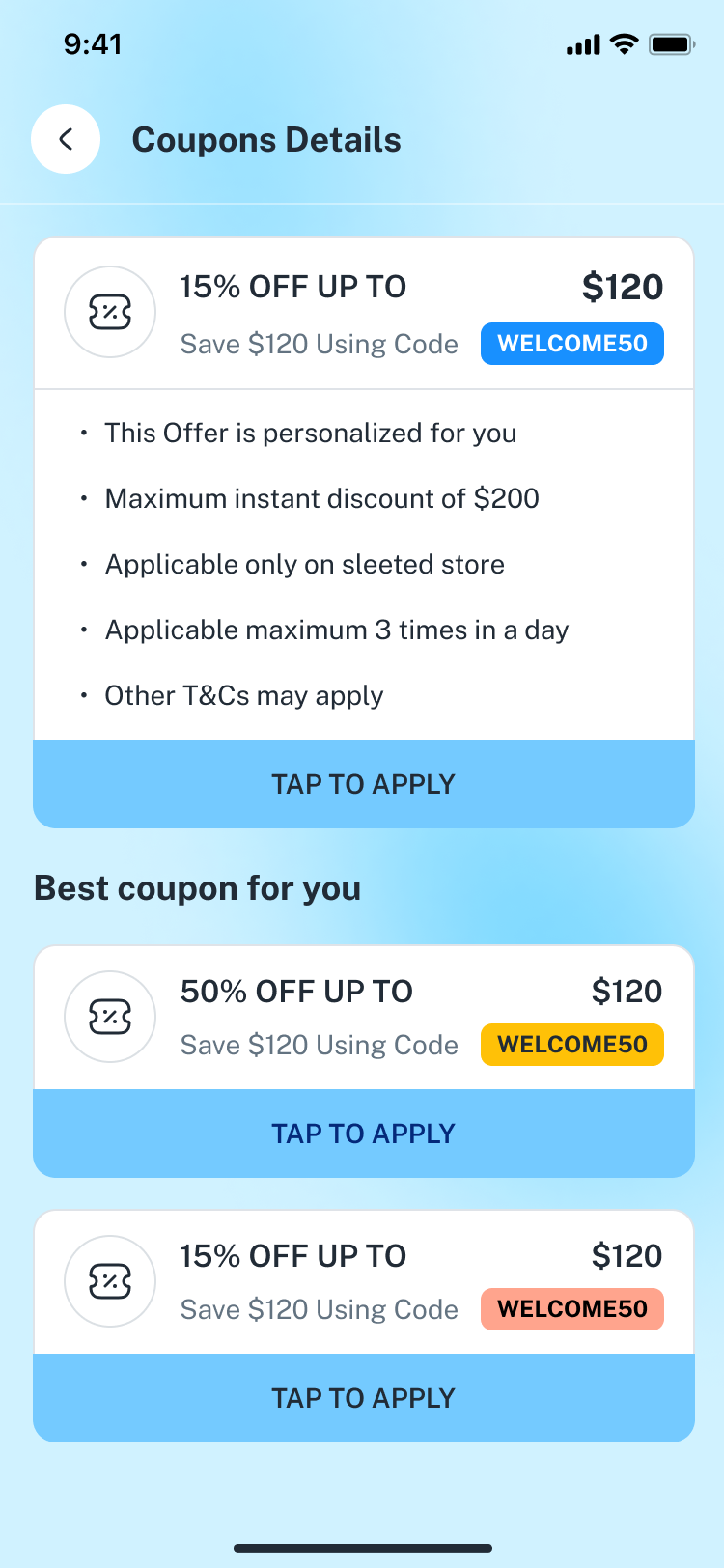
Task: Apply the last 15% OFF coupon
Action: point(363,1398)
